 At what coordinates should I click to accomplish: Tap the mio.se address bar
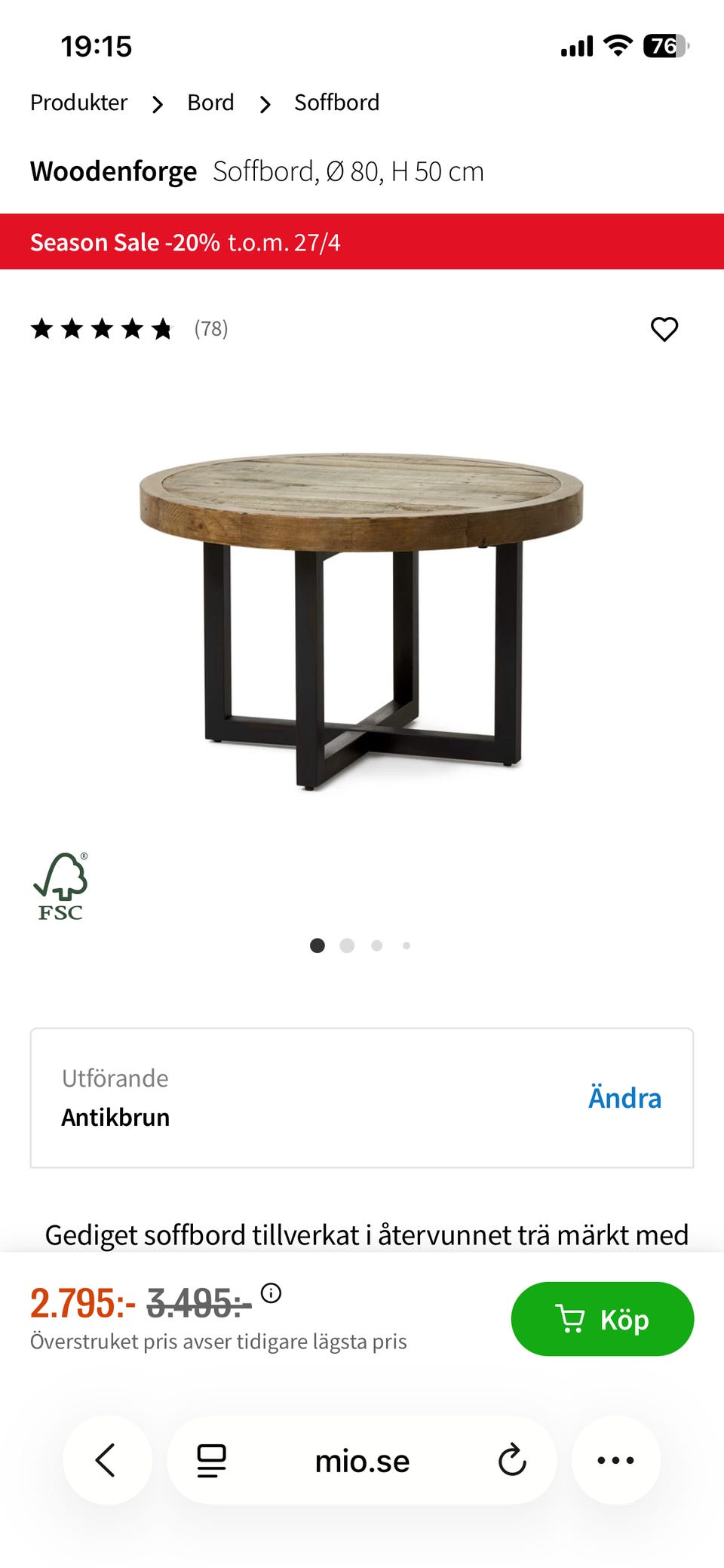point(362,1459)
